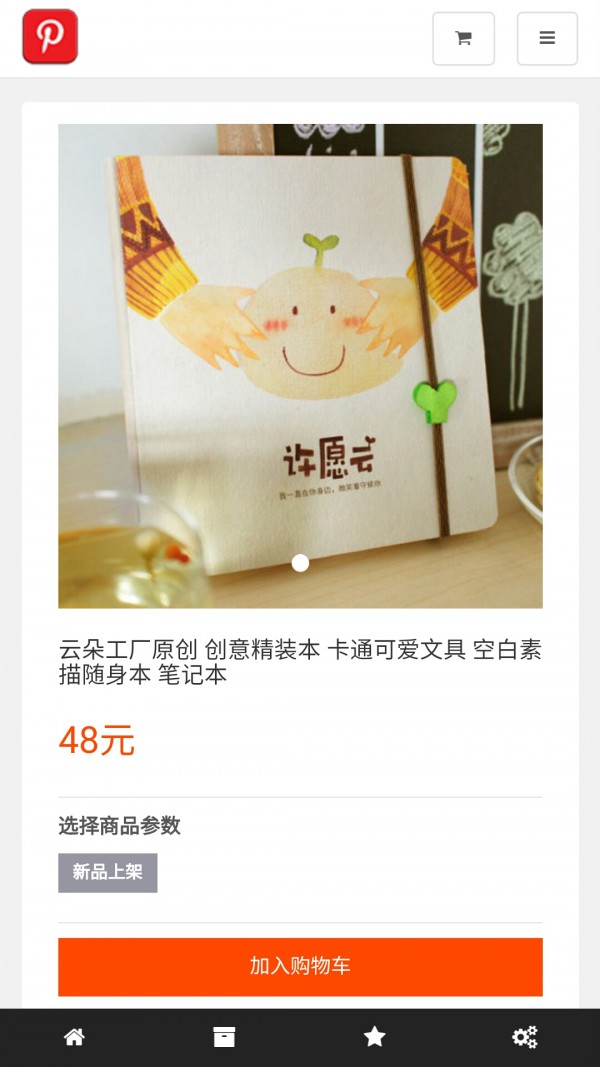Open the settings gears tab
This screenshot has height=1067, width=600.
(524, 1037)
